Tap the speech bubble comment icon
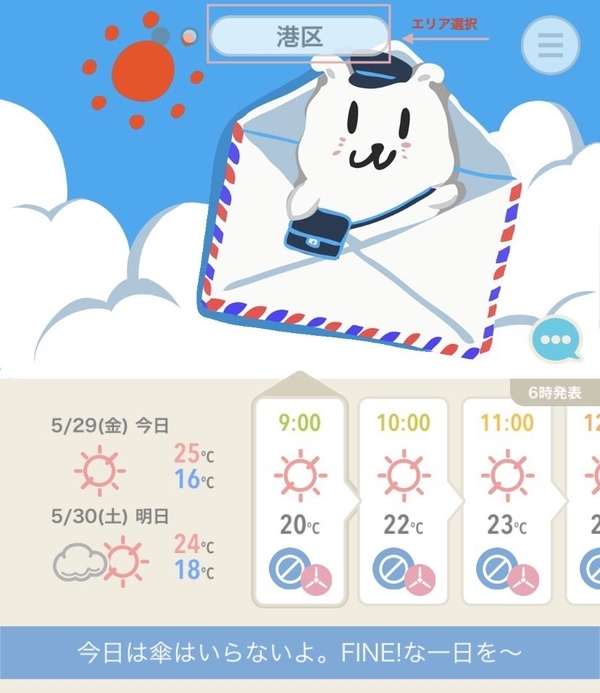600x693 pixels. click(557, 340)
